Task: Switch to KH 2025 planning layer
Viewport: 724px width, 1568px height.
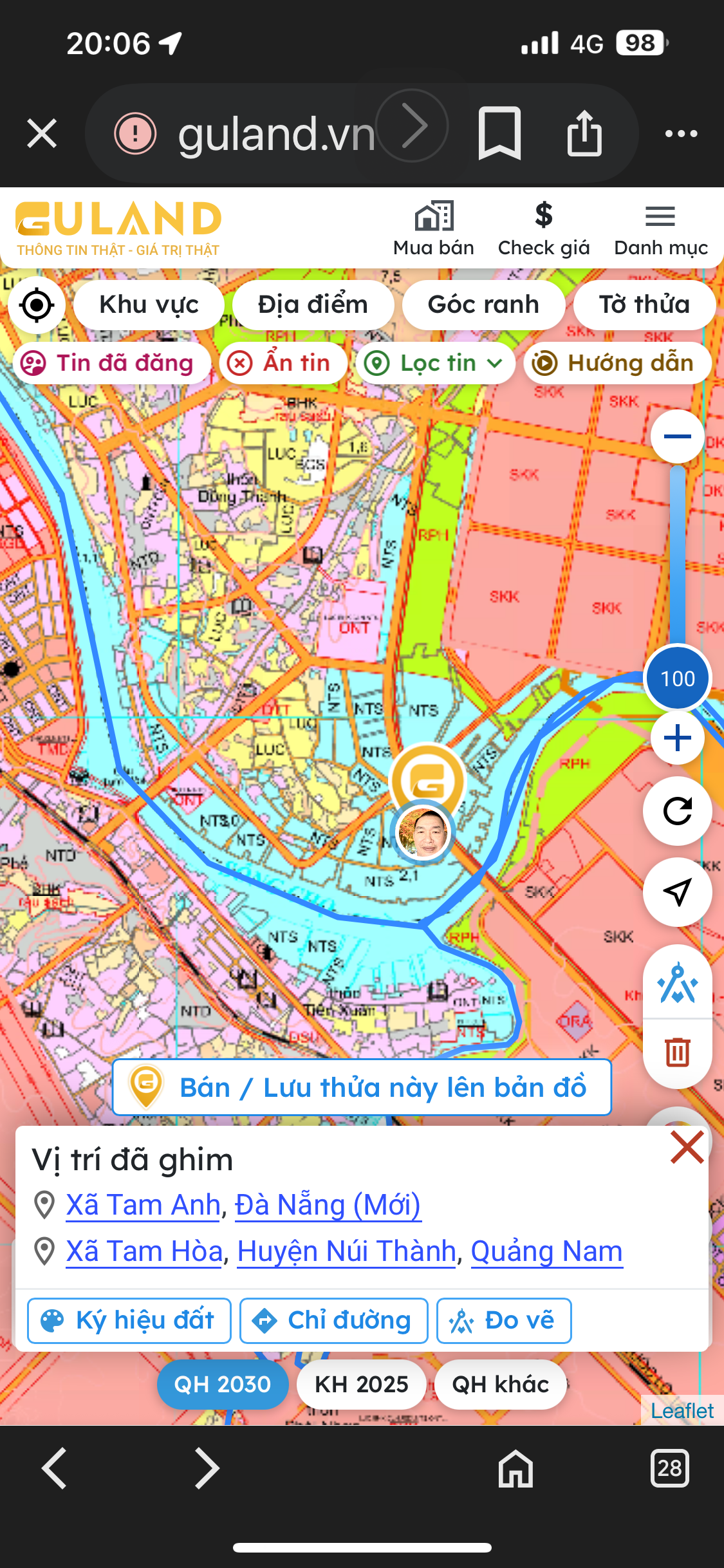Action: pyautogui.click(x=361, y=1385)
